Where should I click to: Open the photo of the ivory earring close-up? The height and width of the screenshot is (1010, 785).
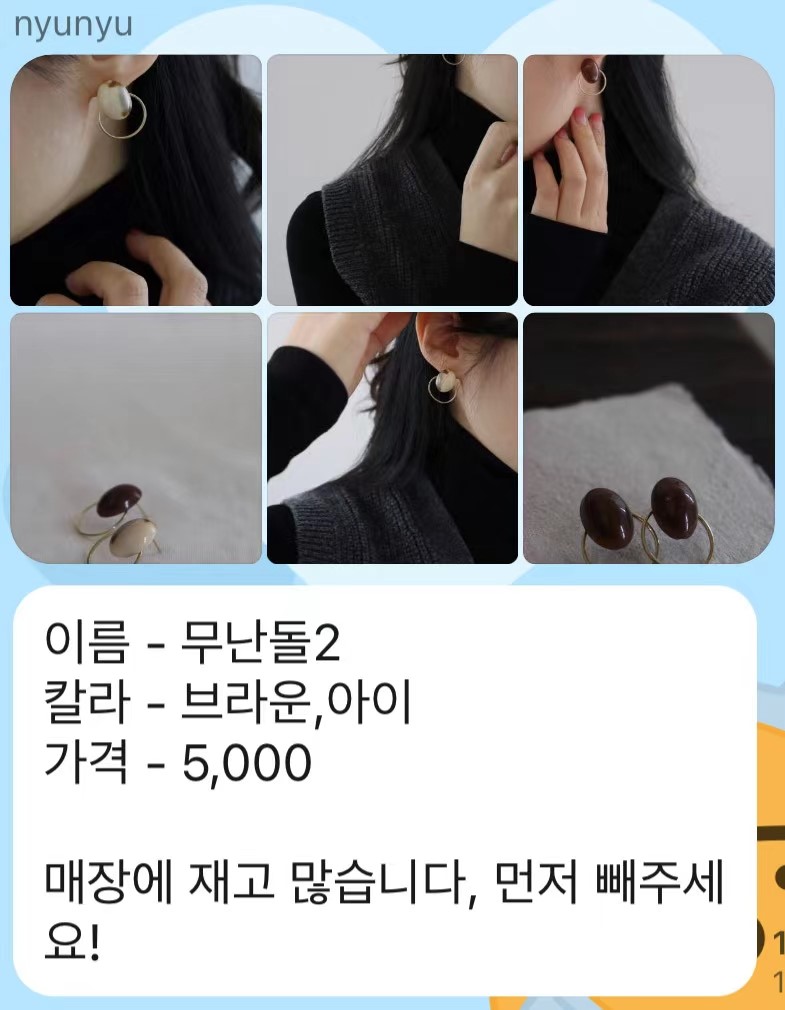pyautogui.click(x=136, y=180)
